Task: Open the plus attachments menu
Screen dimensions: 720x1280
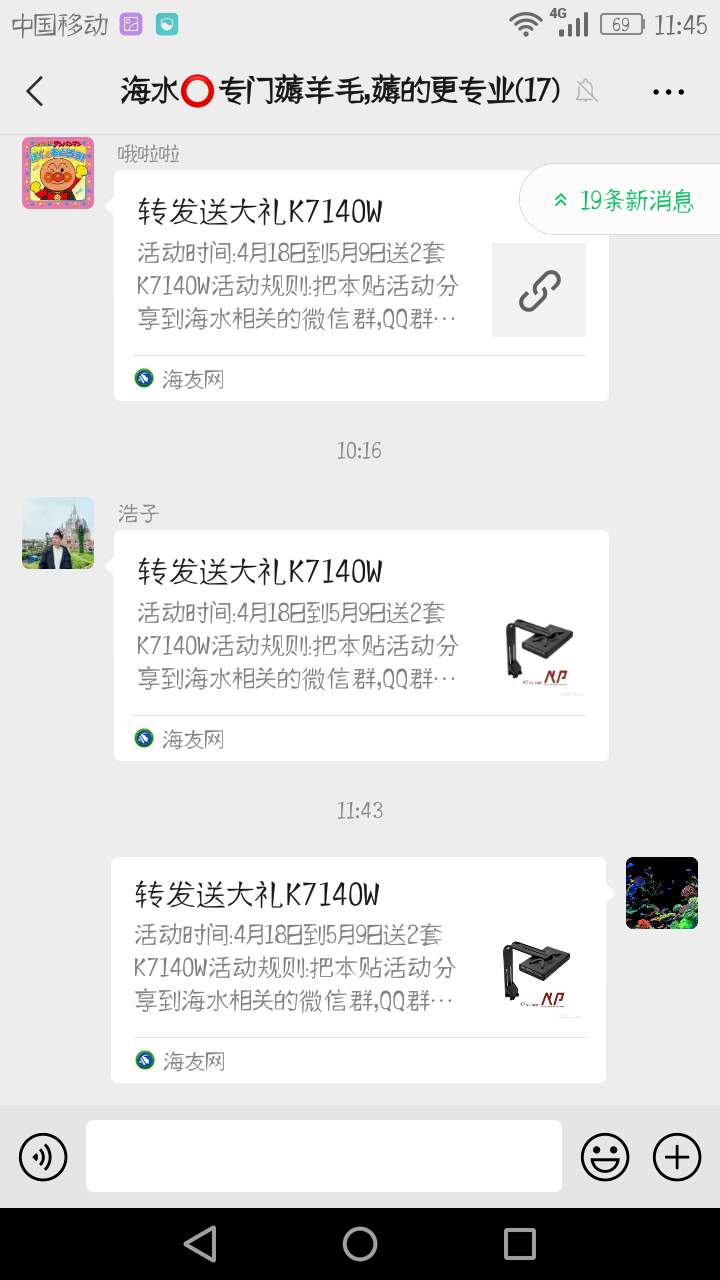Action: [x=677, y=1158]
